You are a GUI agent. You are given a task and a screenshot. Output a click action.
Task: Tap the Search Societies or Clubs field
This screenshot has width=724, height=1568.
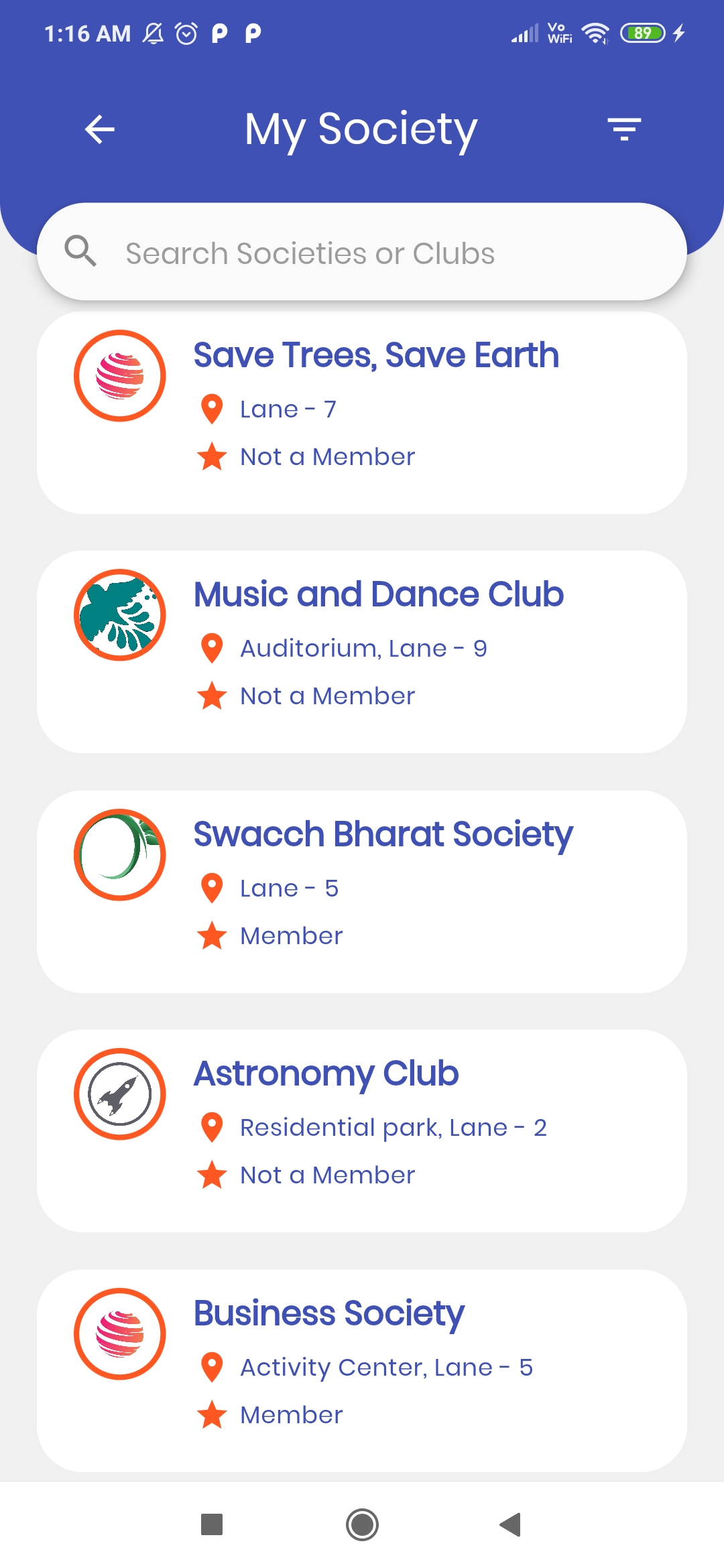(x=362, y=253)
